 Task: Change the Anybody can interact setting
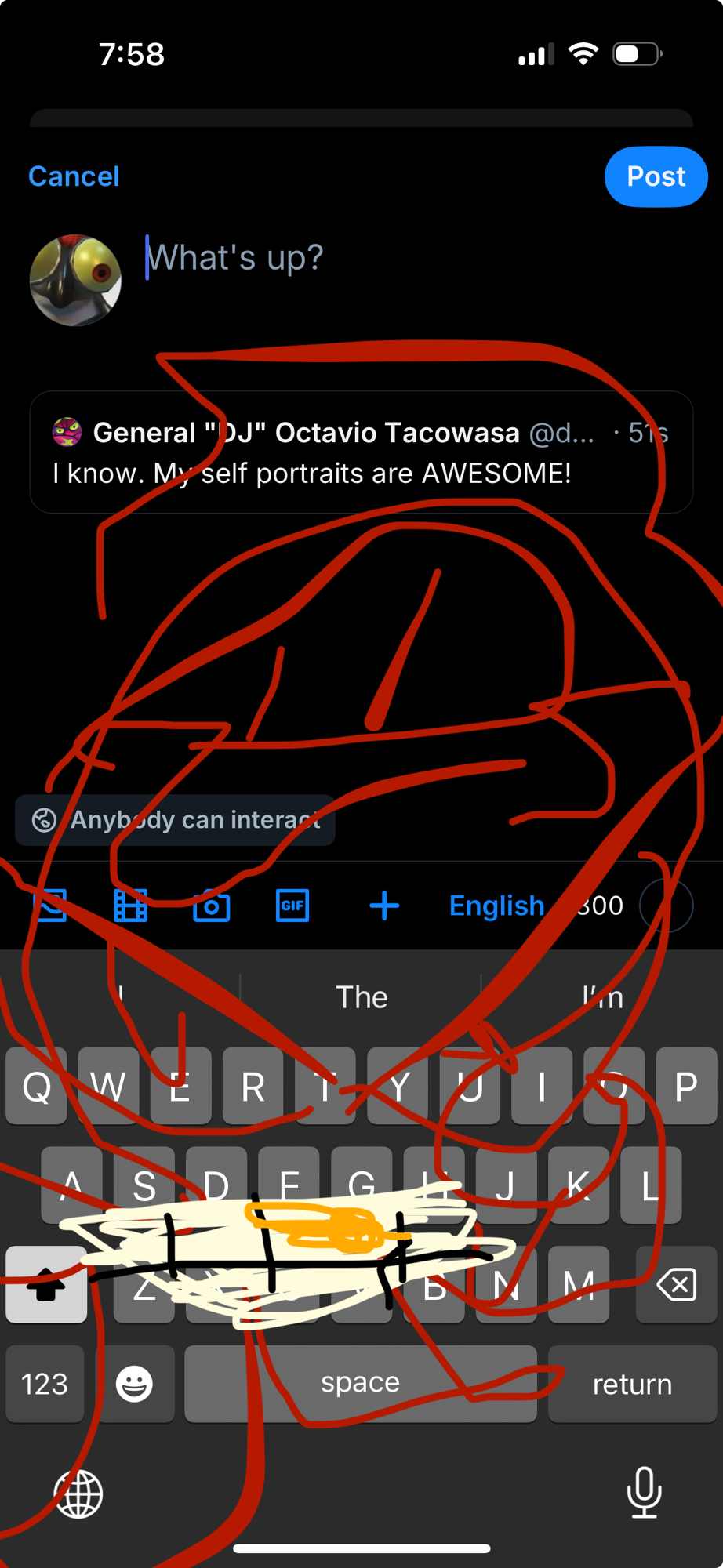175,820
